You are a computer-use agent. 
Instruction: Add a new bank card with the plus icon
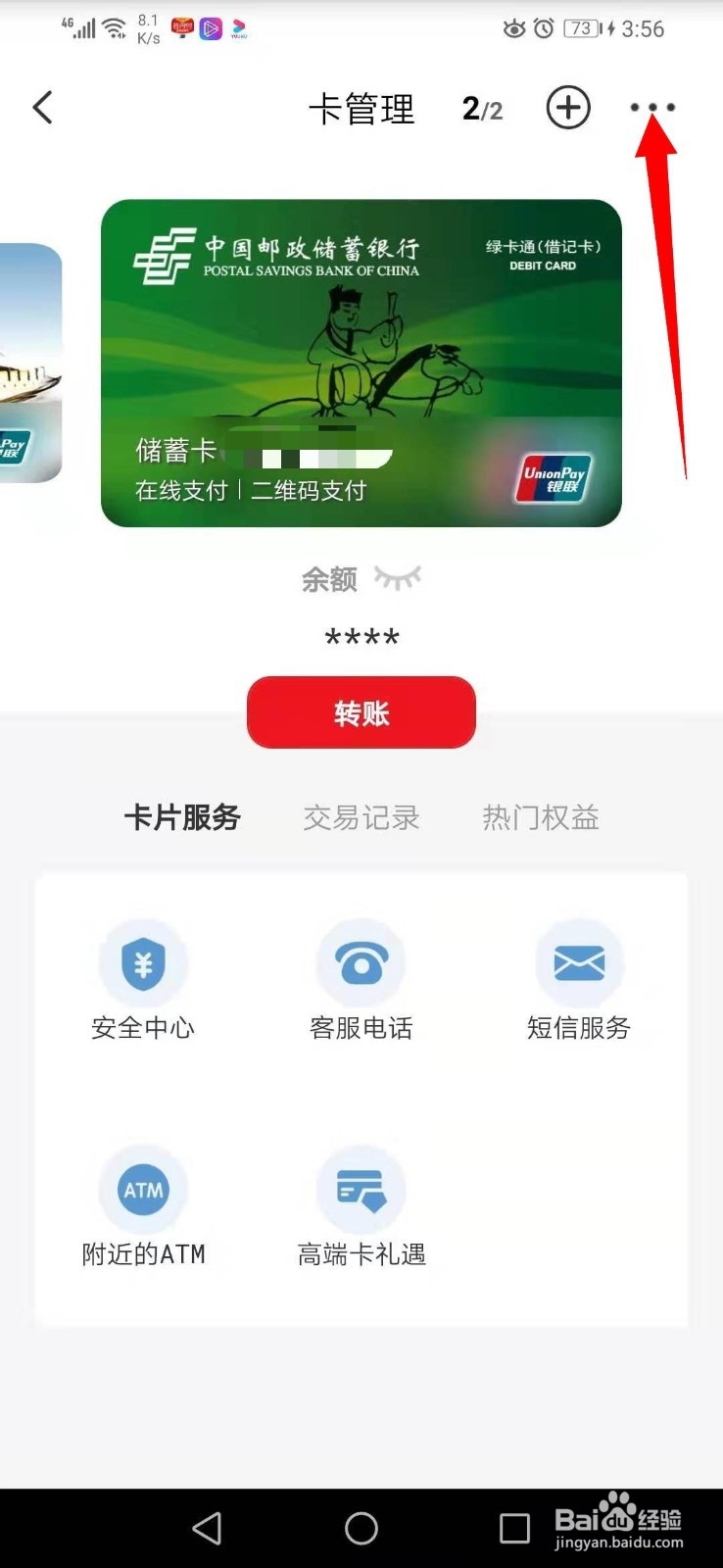pos(568,108)
